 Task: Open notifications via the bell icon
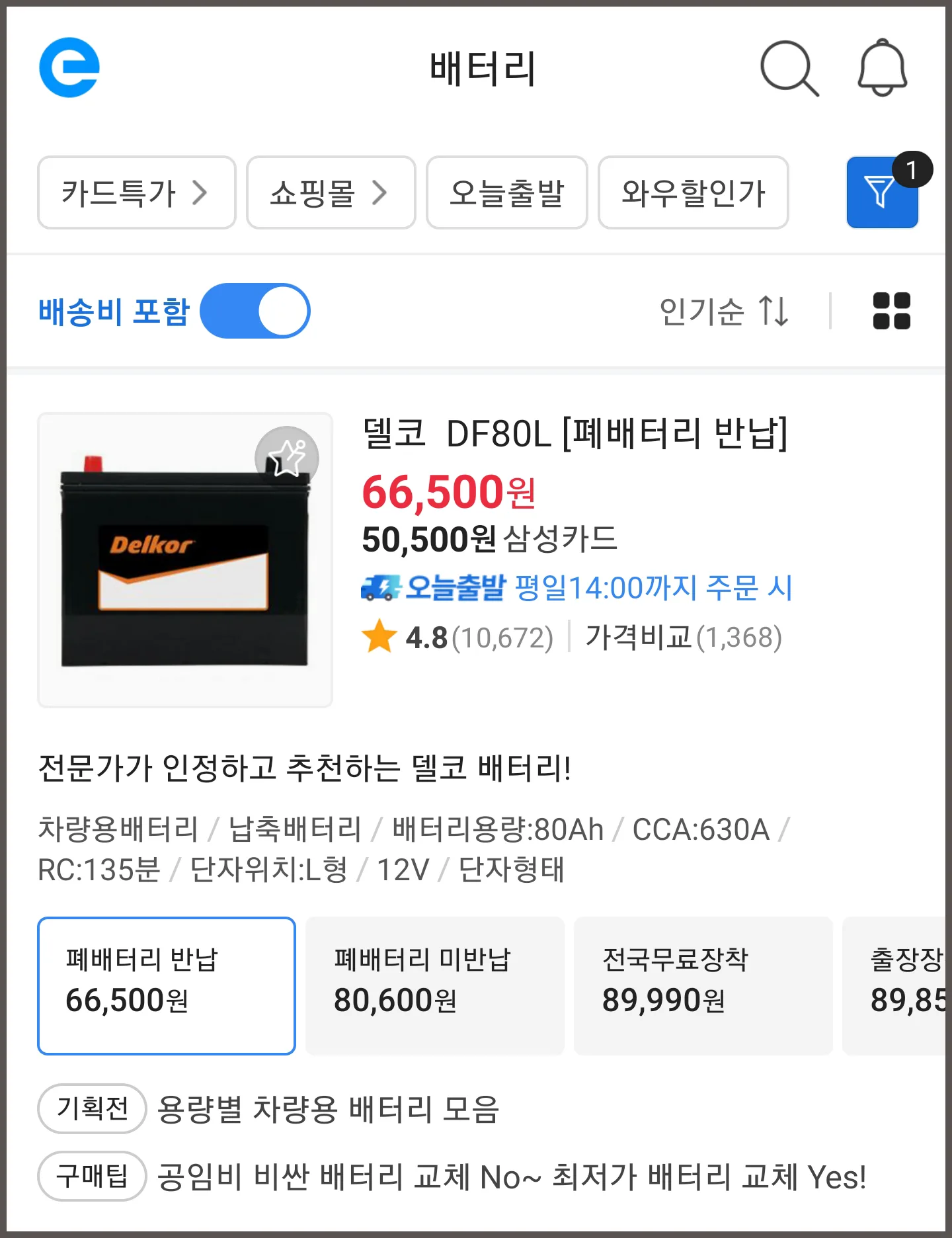coord(882,68)
